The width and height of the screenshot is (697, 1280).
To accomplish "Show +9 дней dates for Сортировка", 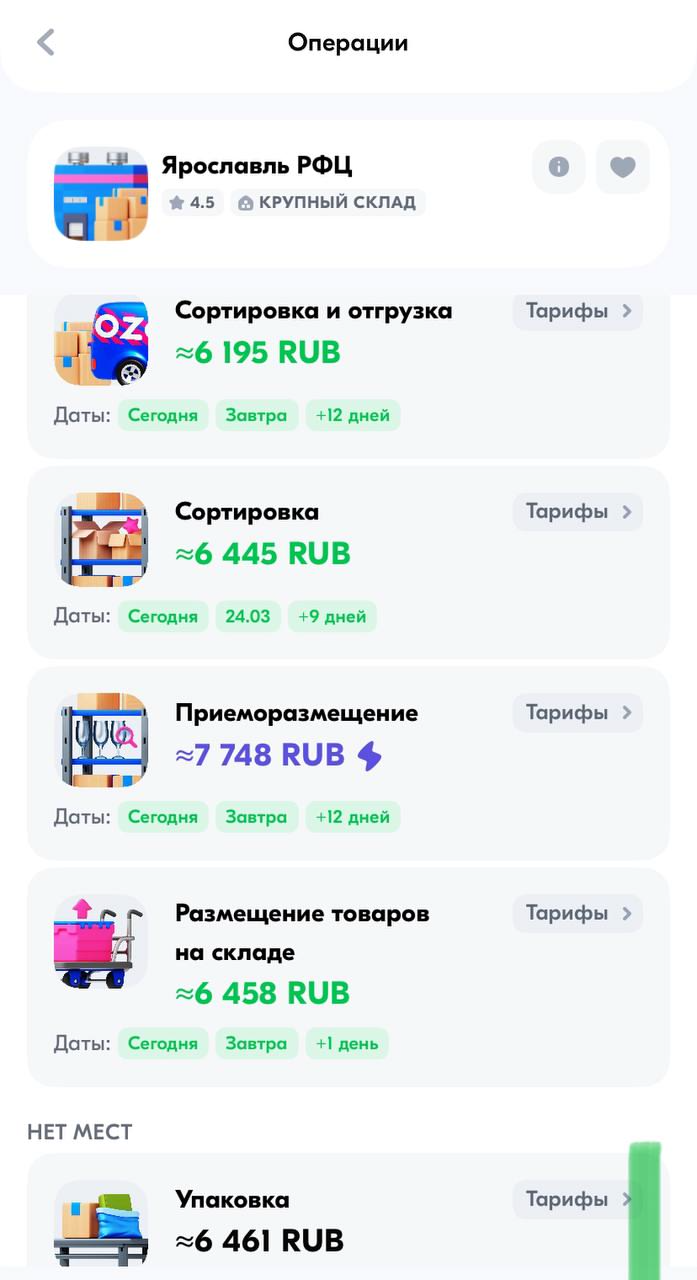I will pos(332,616).
